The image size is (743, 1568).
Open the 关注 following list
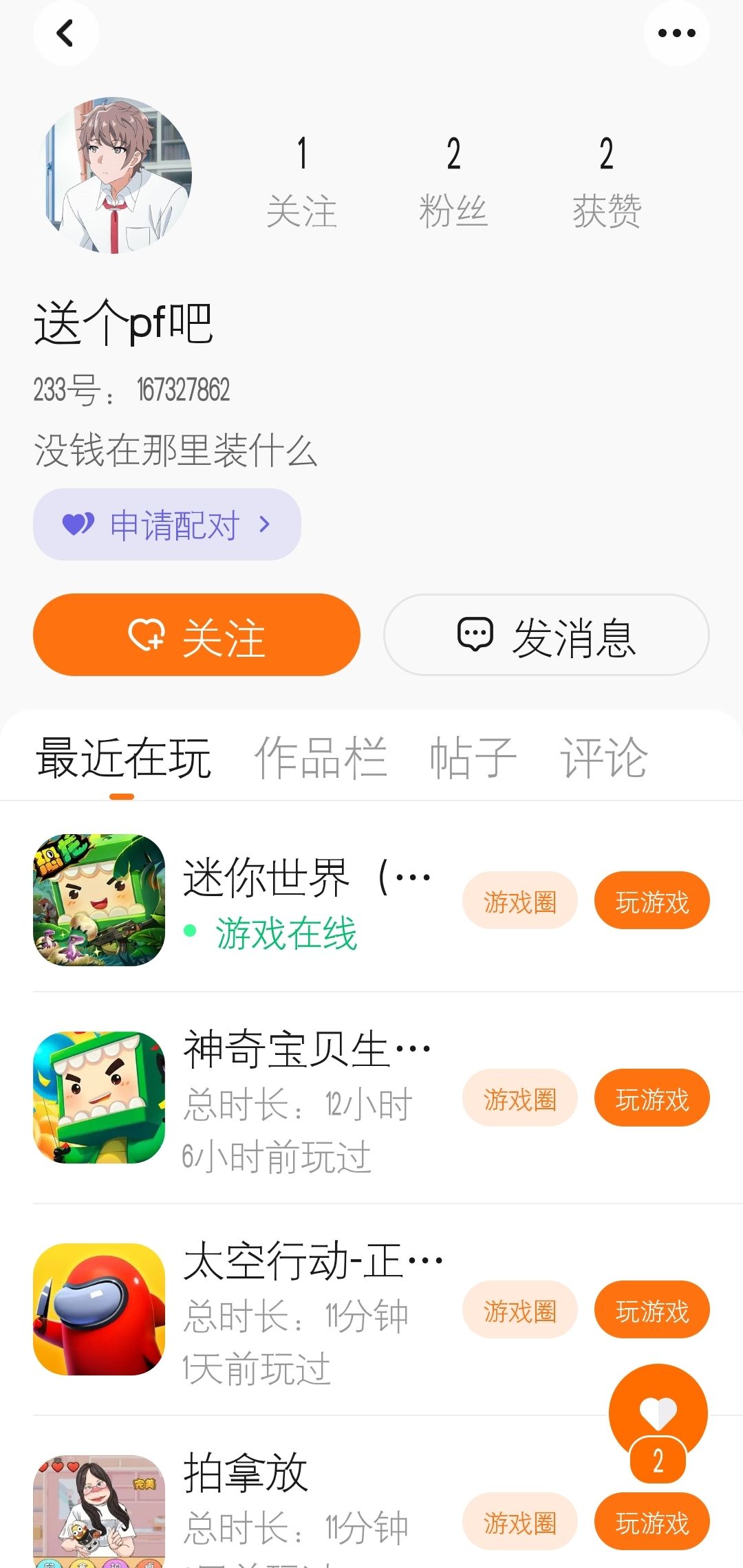pyautogui.click(x=301, y=182)
